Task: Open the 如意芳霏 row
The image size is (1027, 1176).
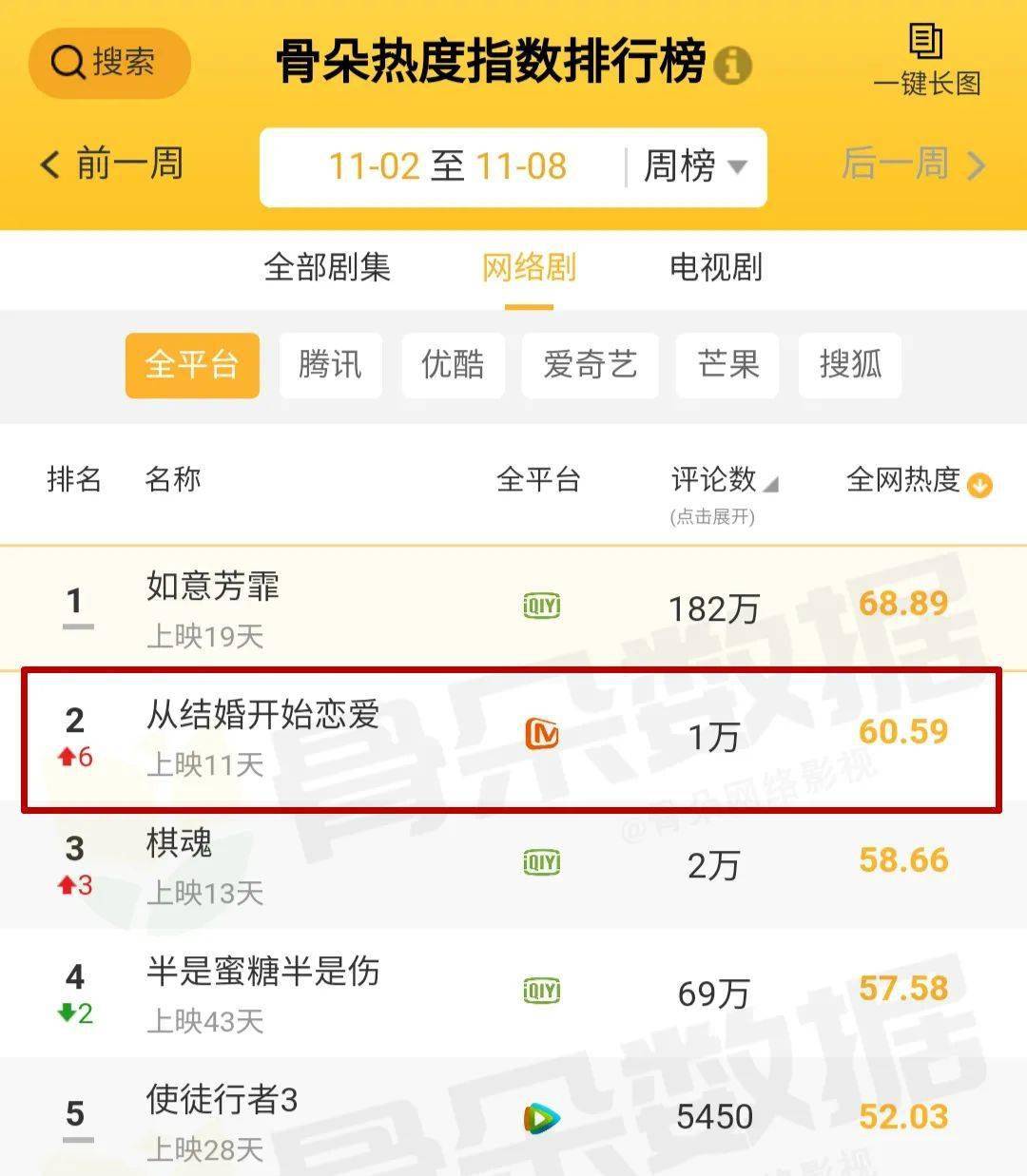Action: click(213, 587)
